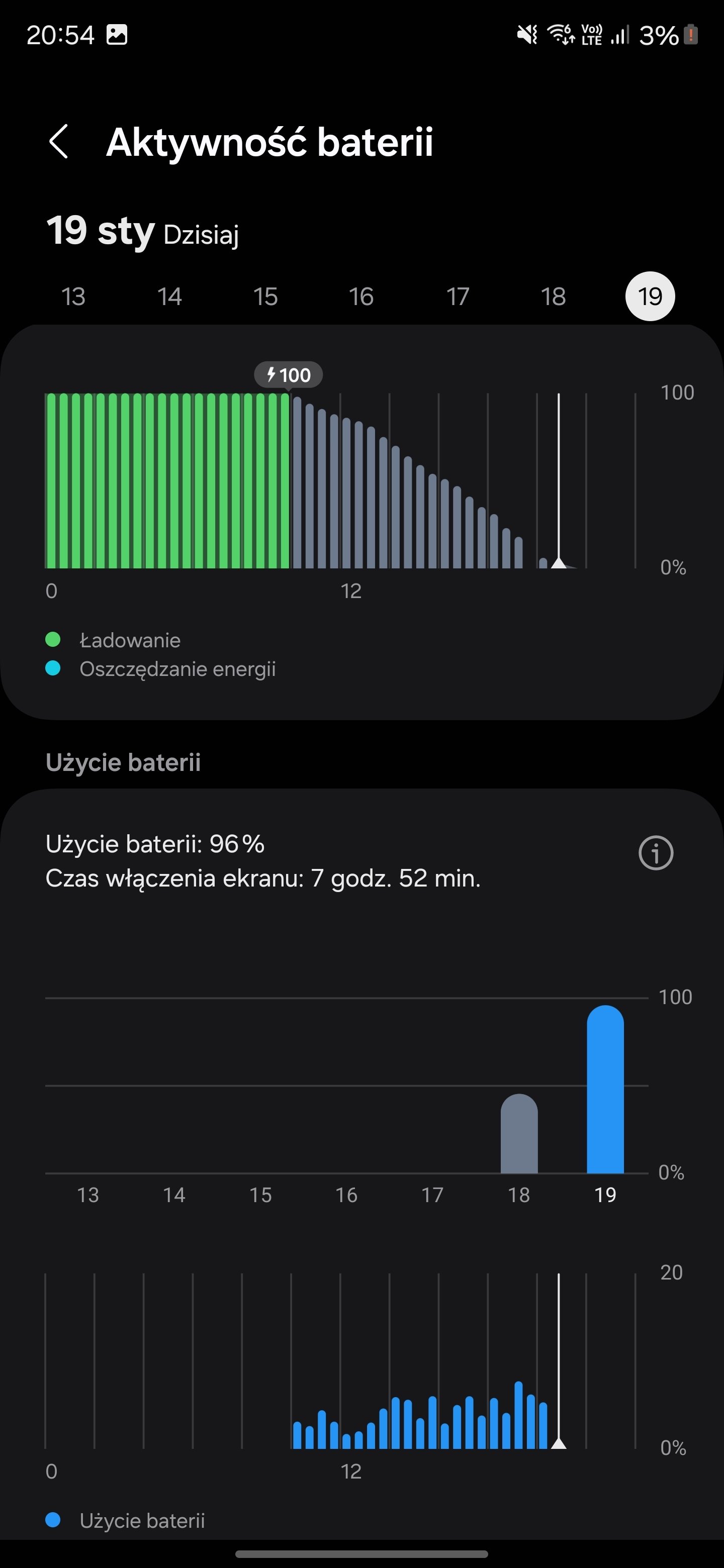
Task: Tap the grey usage bar for day 18
Action: [519, 1133]
